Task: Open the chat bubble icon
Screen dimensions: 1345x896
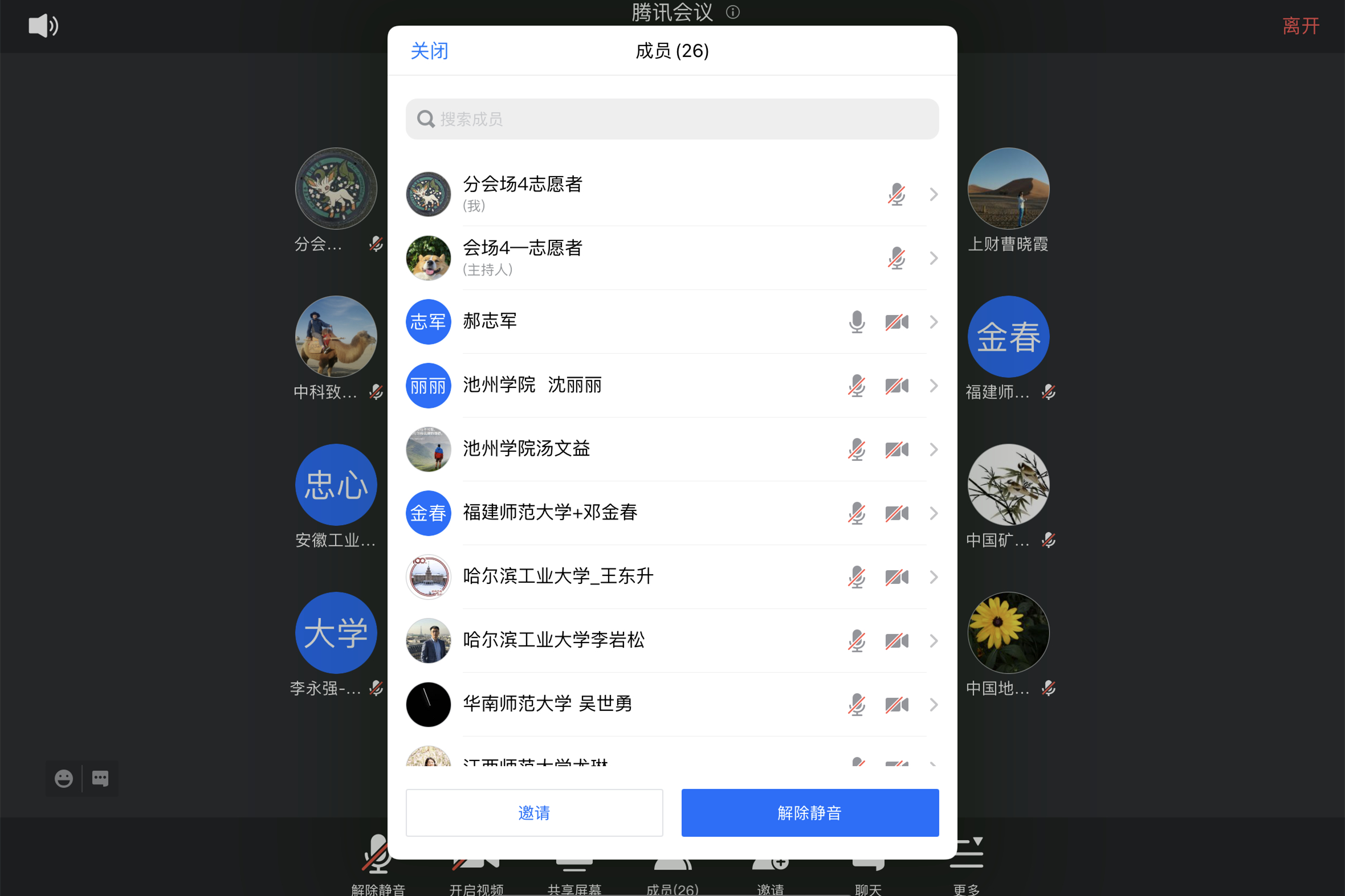Action: tap(100, 778)
